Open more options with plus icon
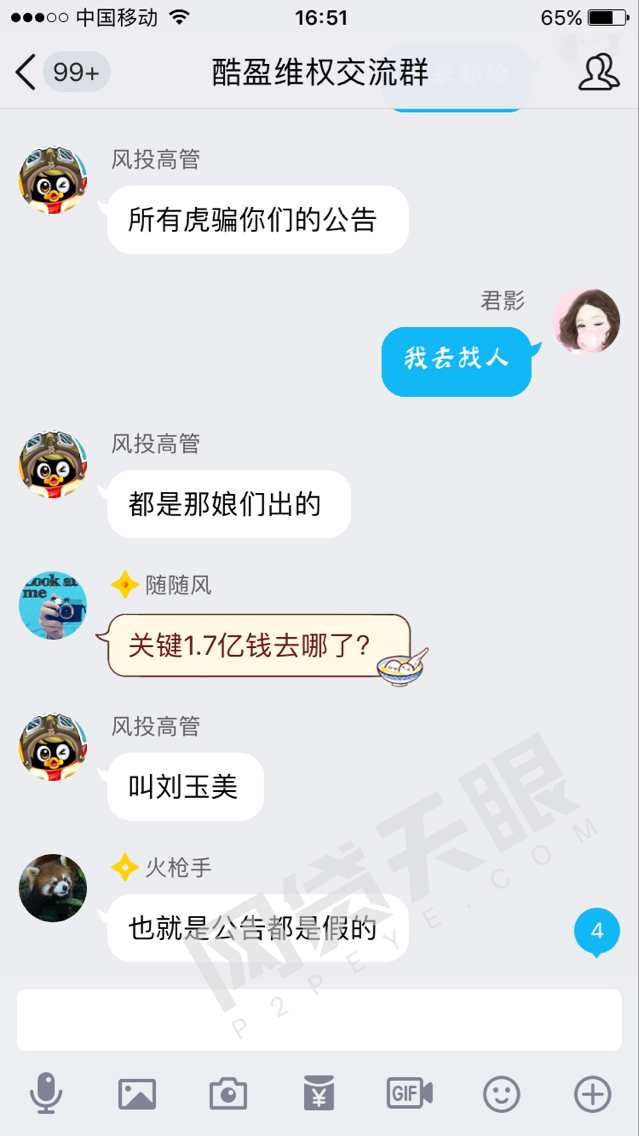This screenshot has height=1136, width=639. point(593,1094)
